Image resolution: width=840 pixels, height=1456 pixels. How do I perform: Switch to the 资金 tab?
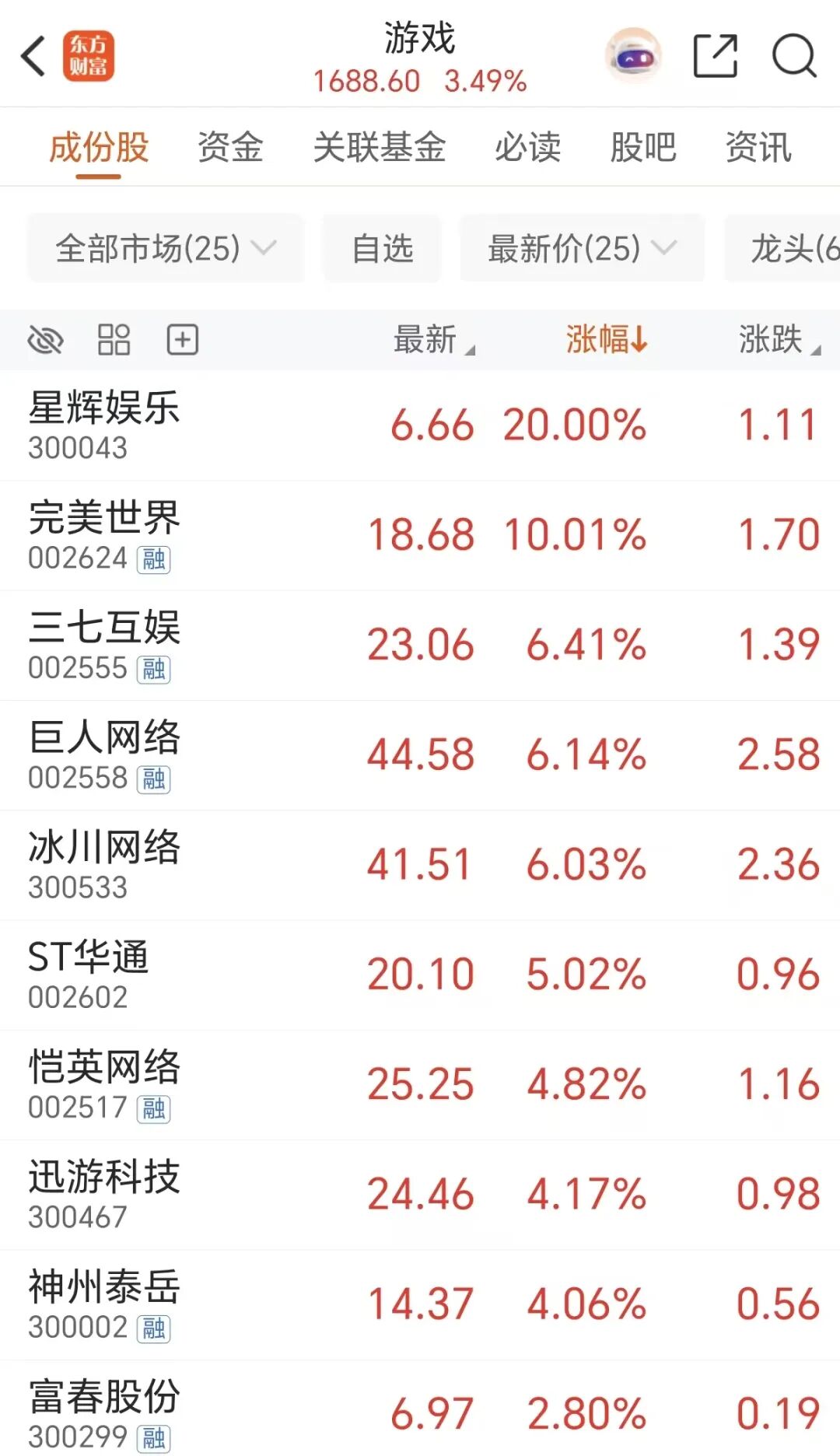click(x=230, y=147)
